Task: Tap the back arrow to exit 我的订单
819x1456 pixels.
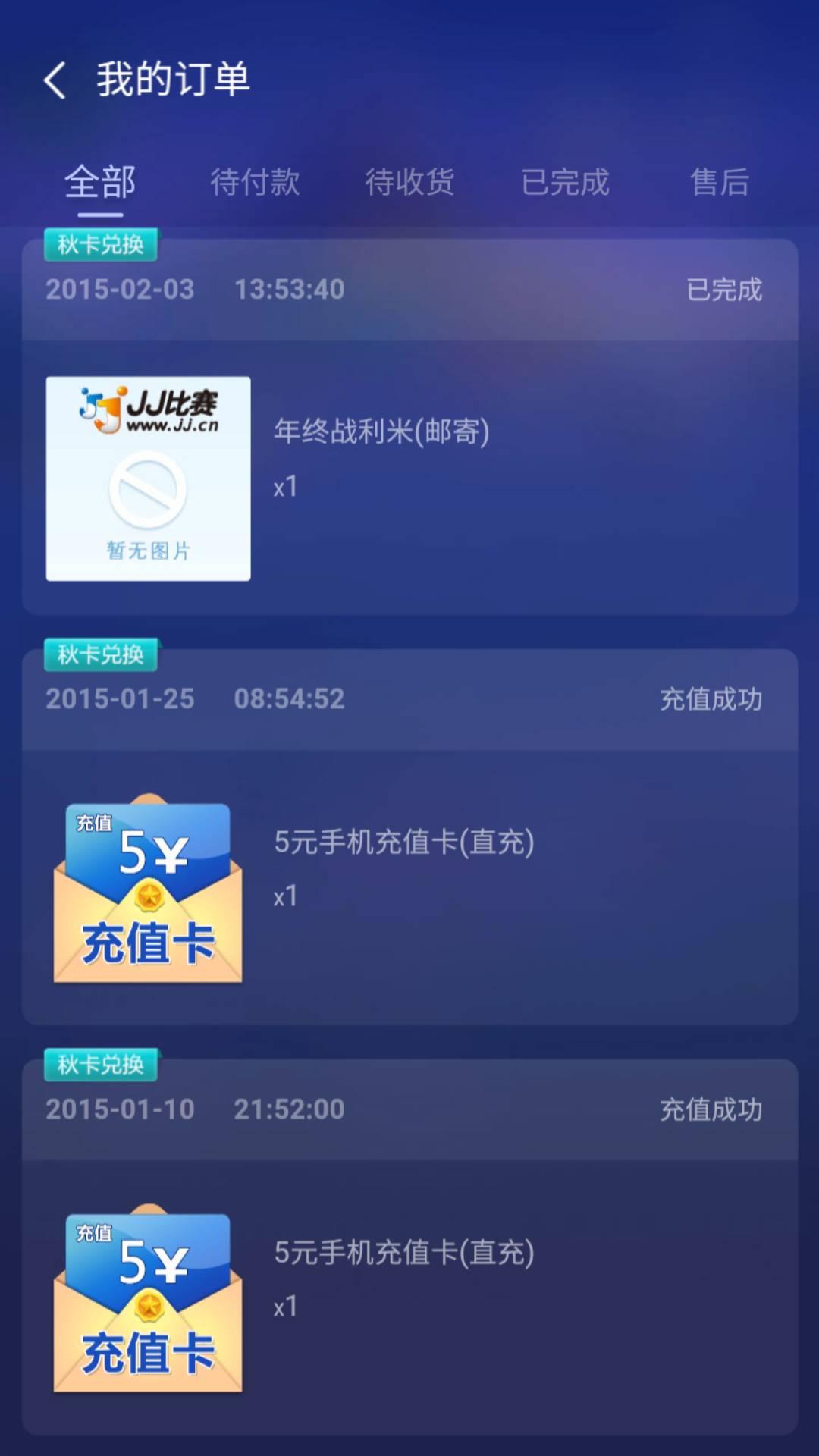Action: tap(54, 78)
